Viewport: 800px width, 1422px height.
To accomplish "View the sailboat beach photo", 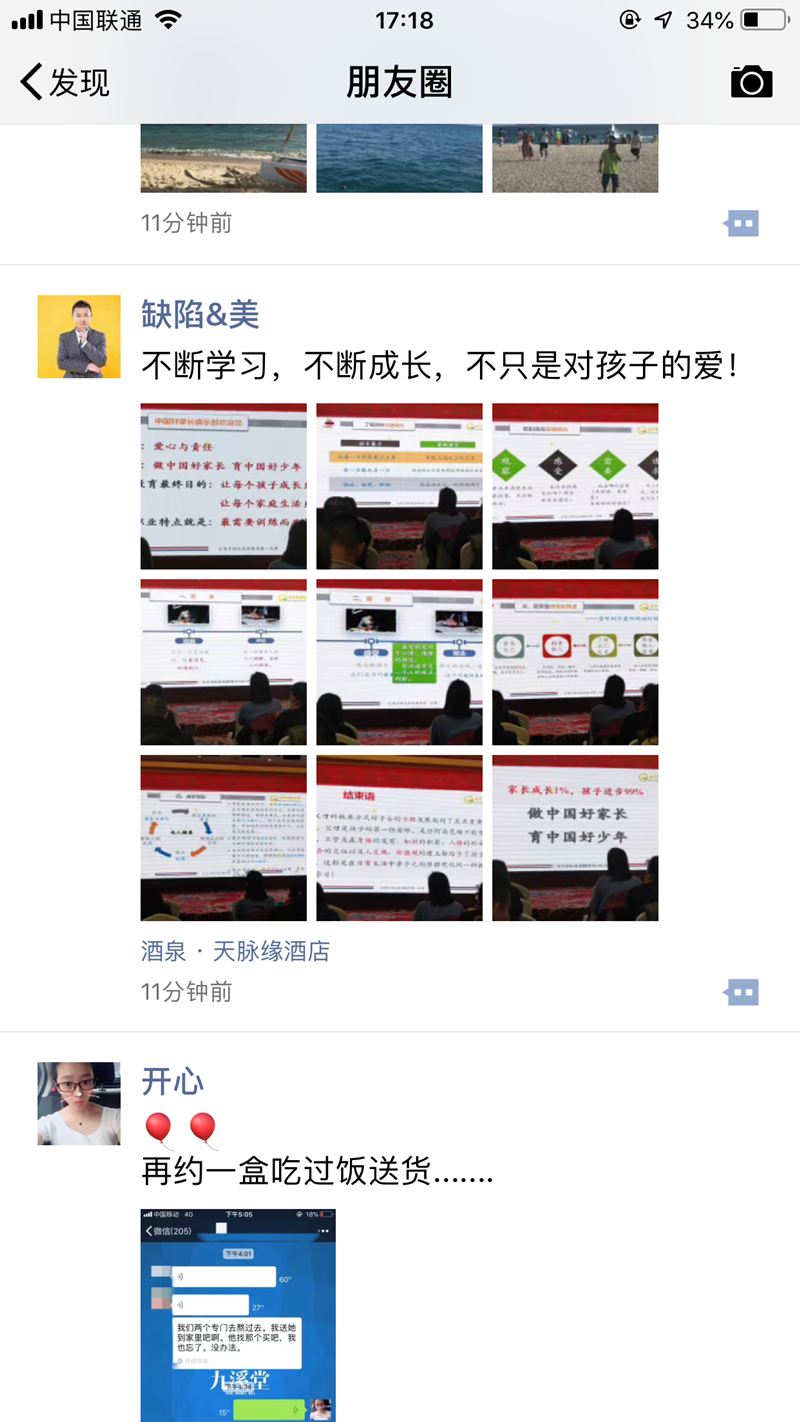I will (223, 158).
